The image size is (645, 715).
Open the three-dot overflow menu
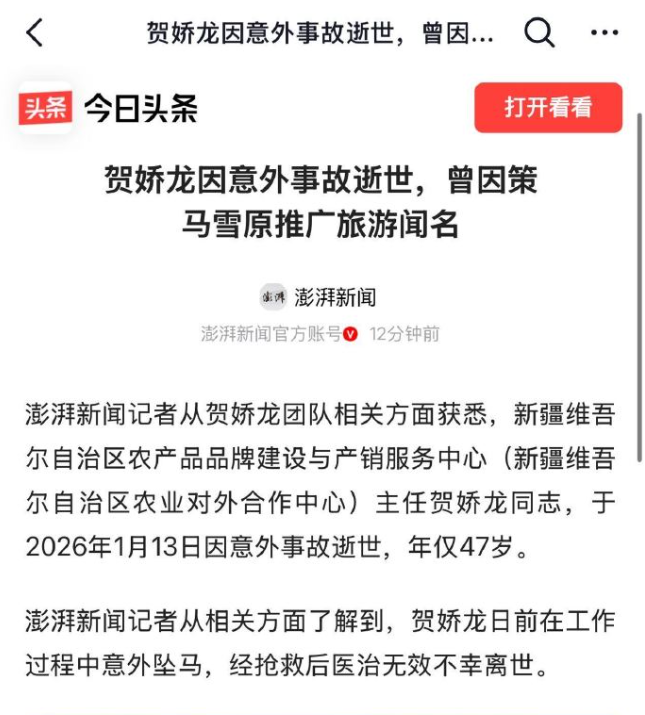pos(604,33)
